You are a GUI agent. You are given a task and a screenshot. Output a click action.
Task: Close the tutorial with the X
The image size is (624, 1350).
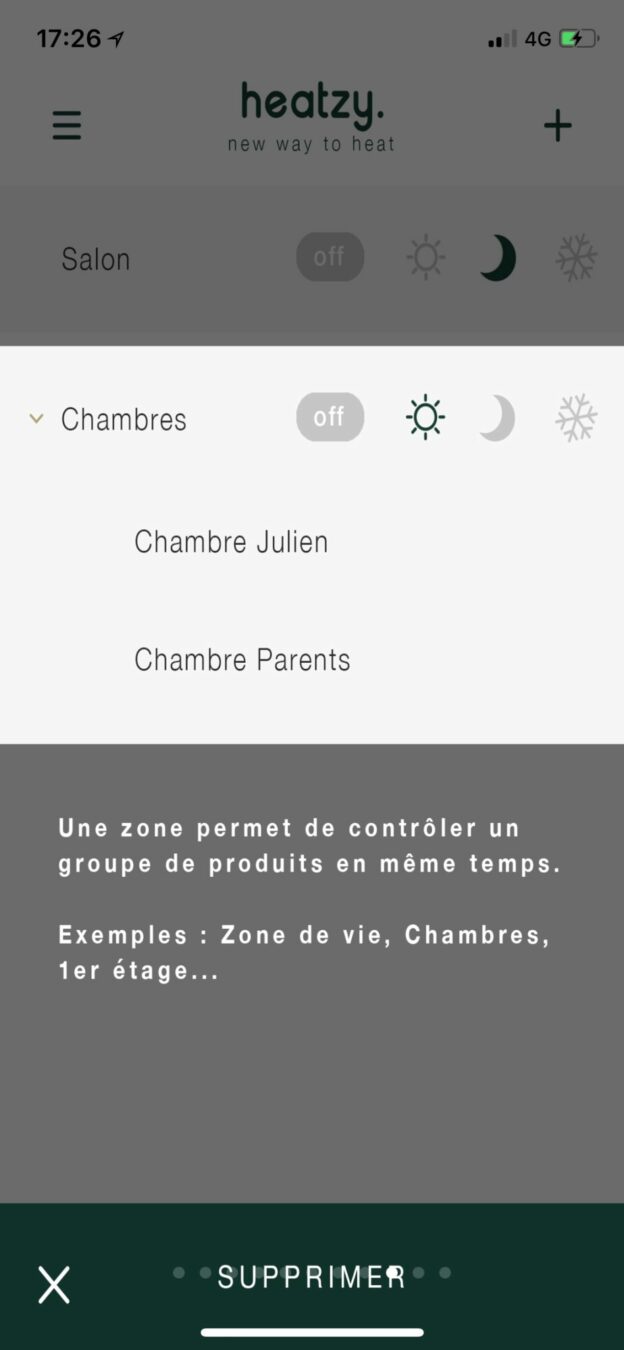(x=54, y=1284)
